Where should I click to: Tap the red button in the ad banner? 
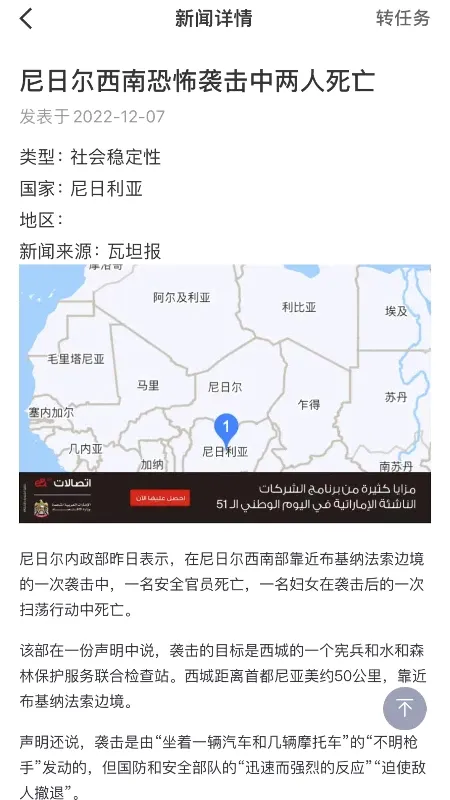click(160, 498)
